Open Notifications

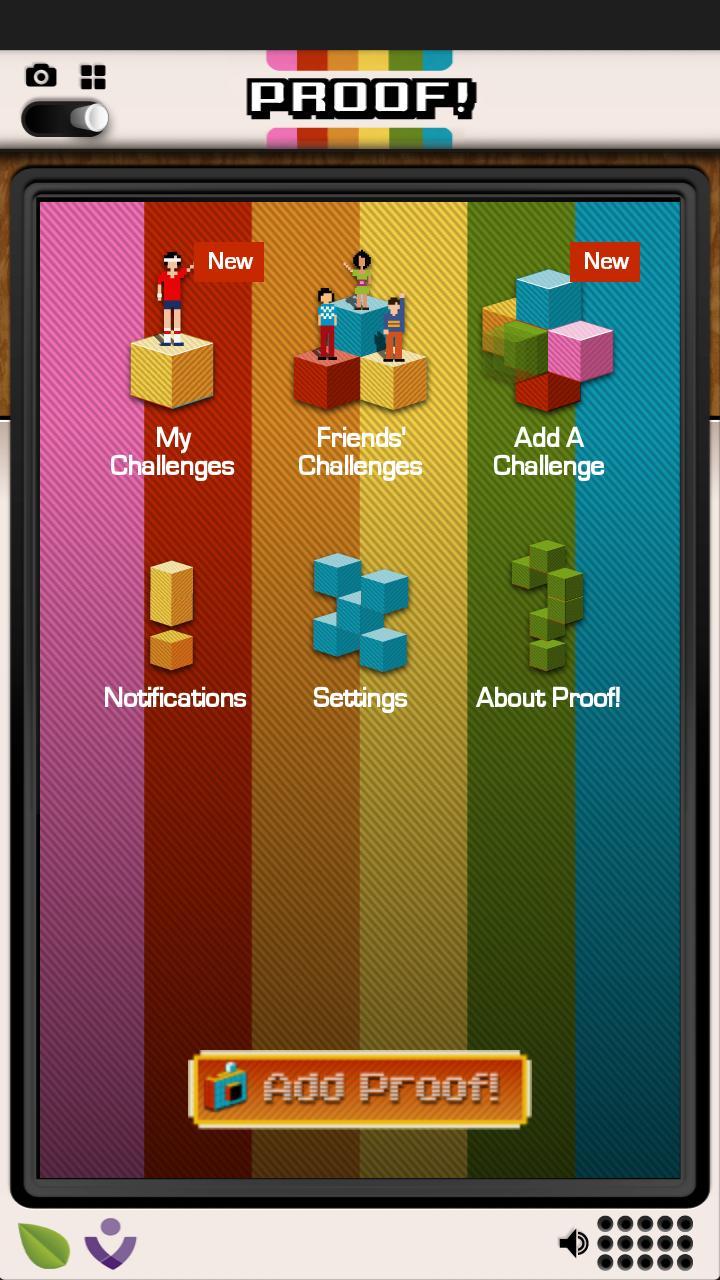point(172,630)
